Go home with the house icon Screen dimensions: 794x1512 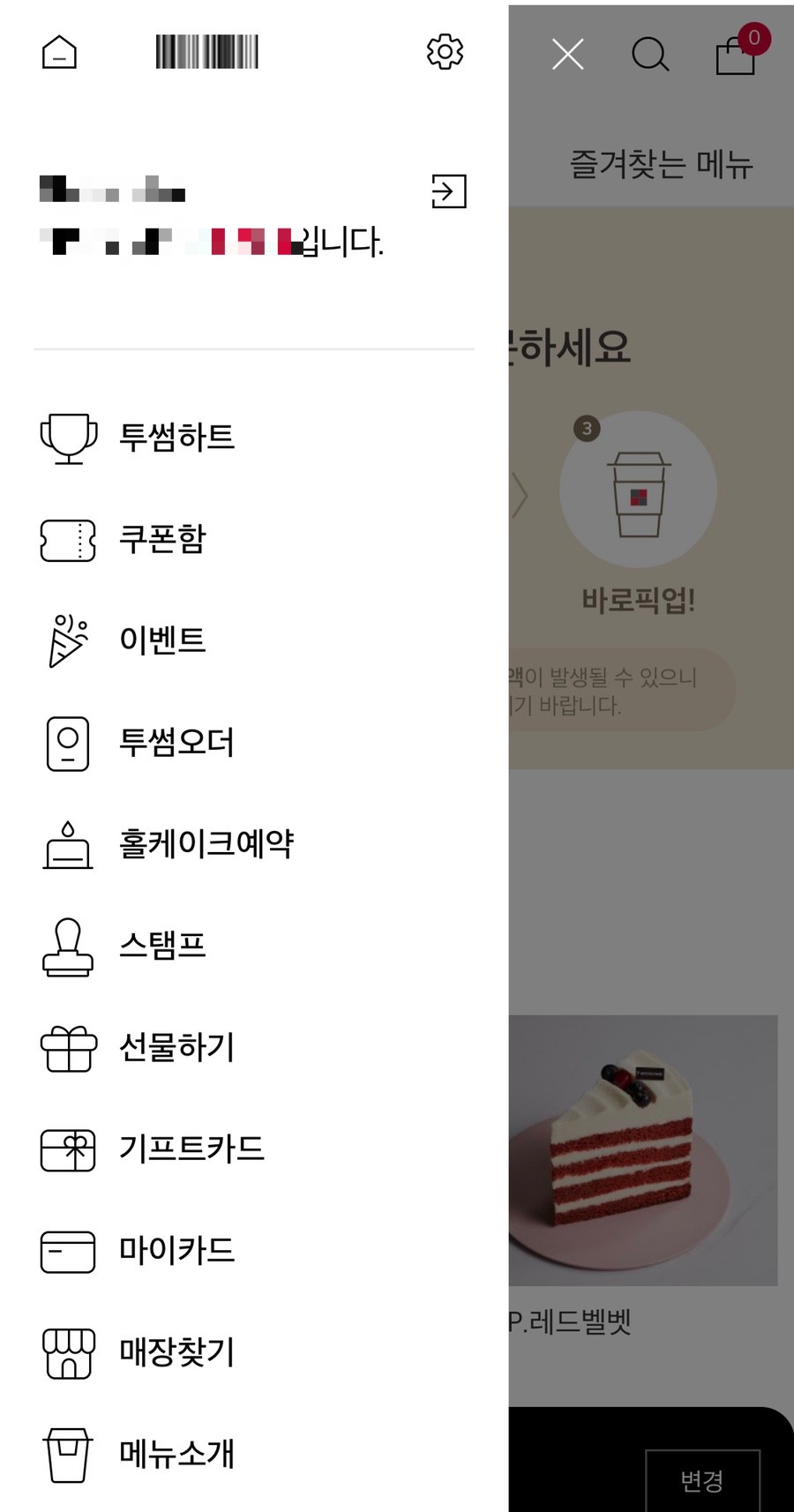pyautogui.click(x=59, y=51)
